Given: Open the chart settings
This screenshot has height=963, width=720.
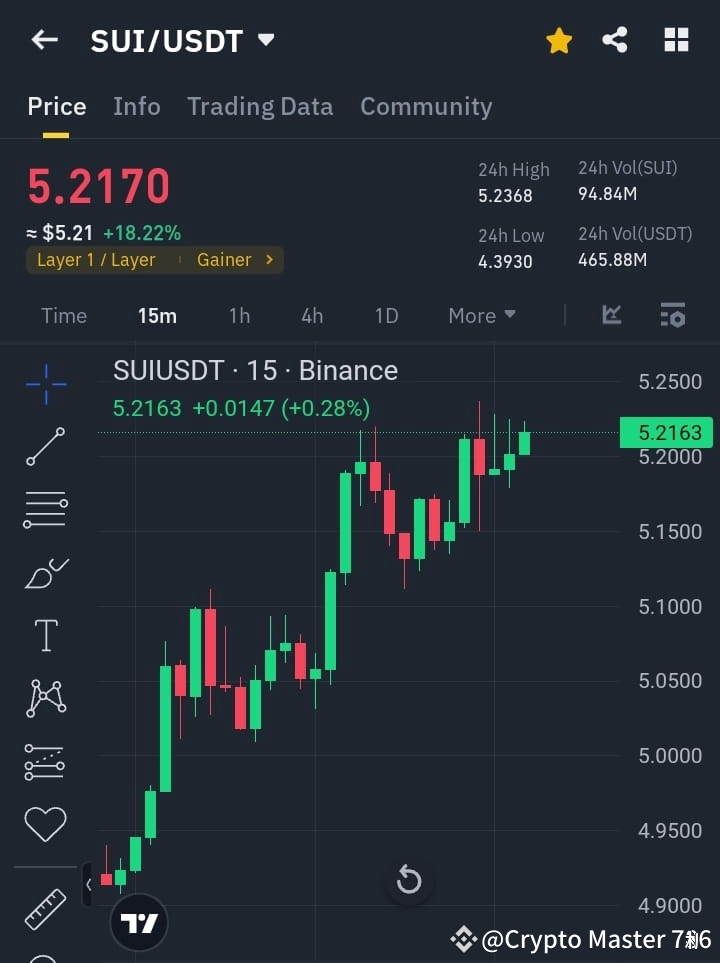Looking at the screenshot, I should point(673,315).
